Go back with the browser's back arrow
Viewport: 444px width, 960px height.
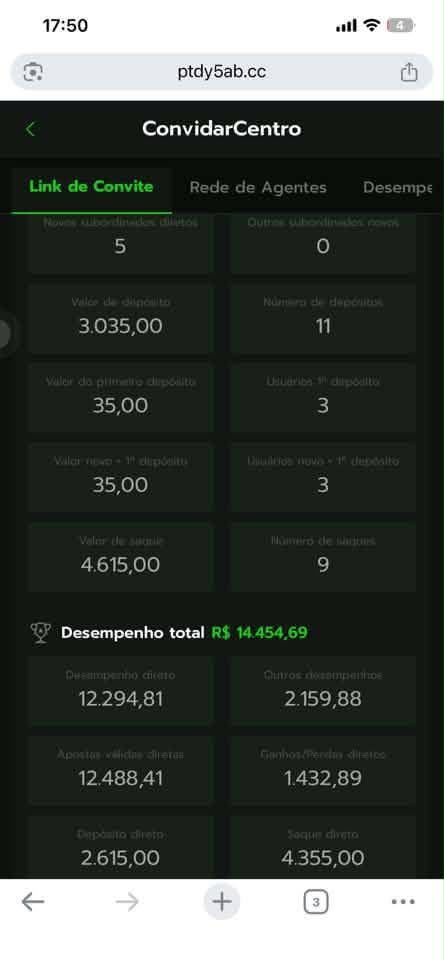32,902
